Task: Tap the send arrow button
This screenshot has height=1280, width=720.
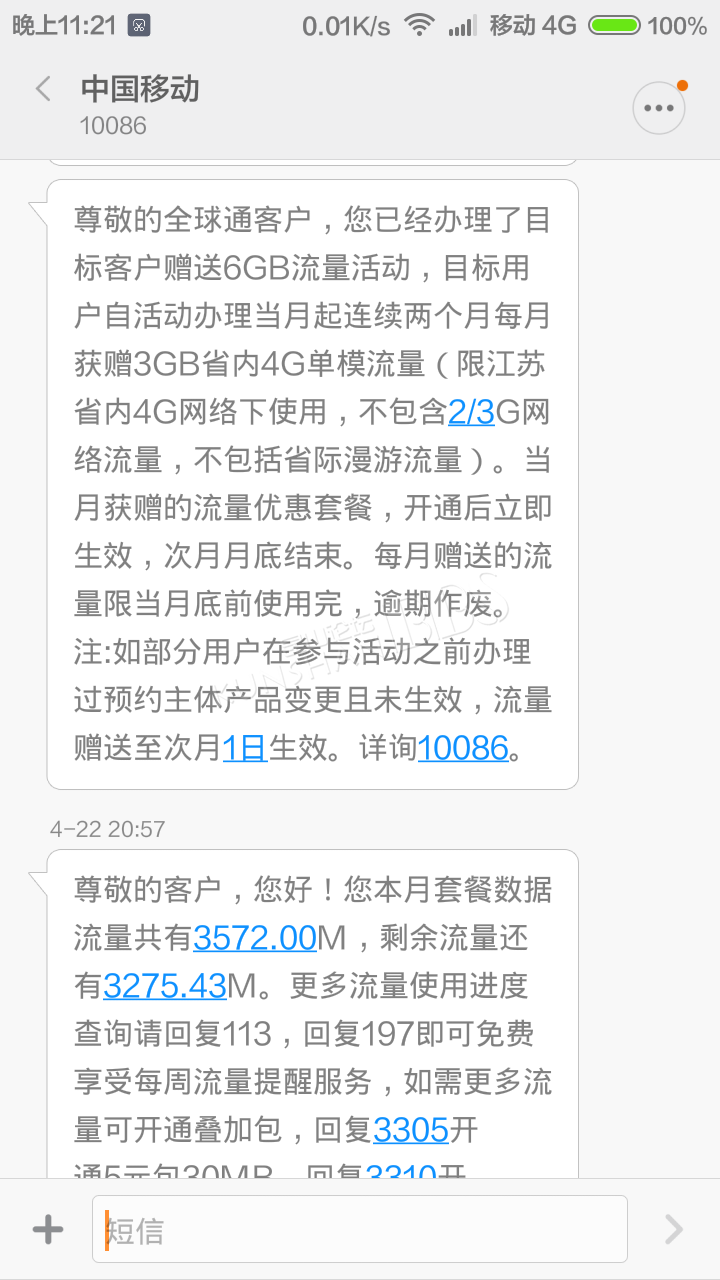Action: [x=674, y=1229]
